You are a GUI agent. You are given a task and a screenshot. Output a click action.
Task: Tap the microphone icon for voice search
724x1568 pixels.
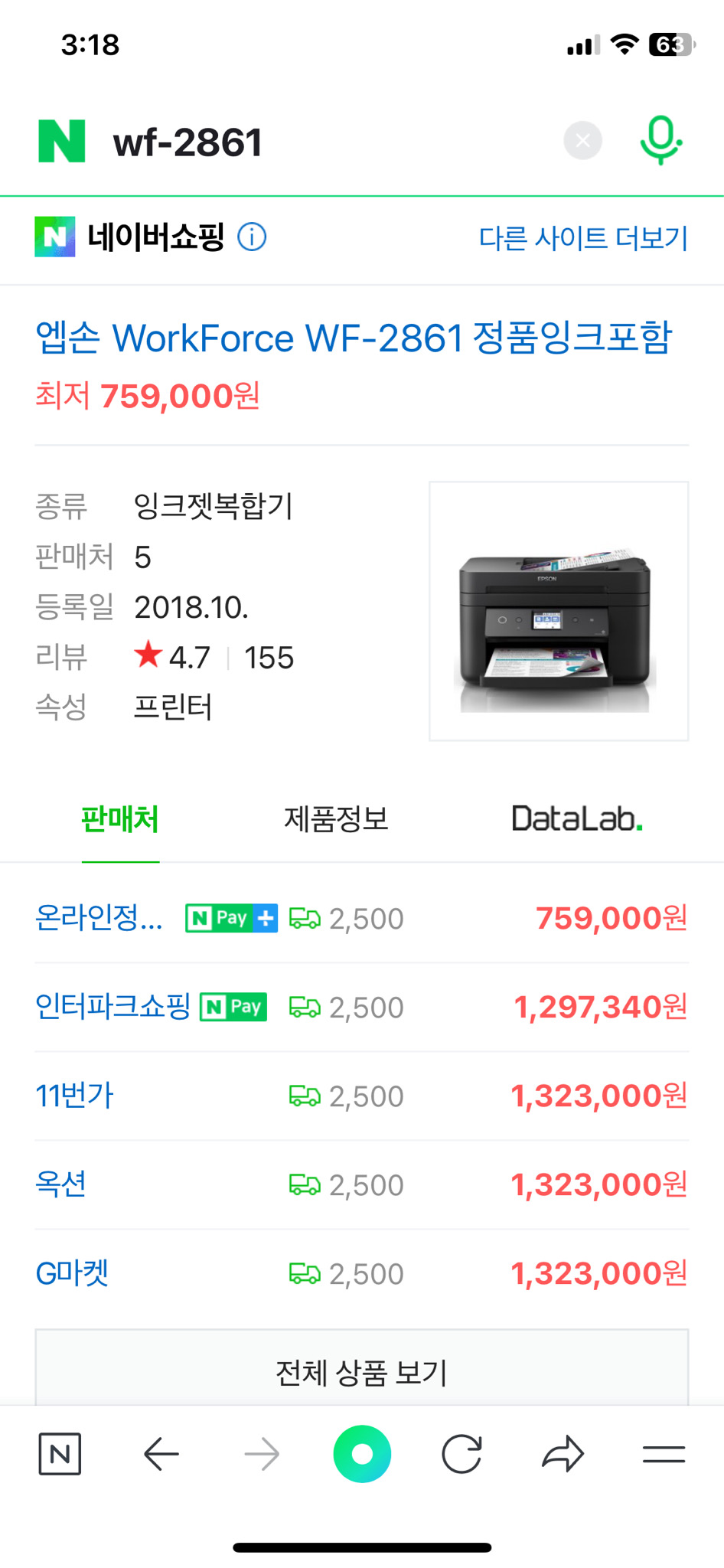tap(662, 140)
